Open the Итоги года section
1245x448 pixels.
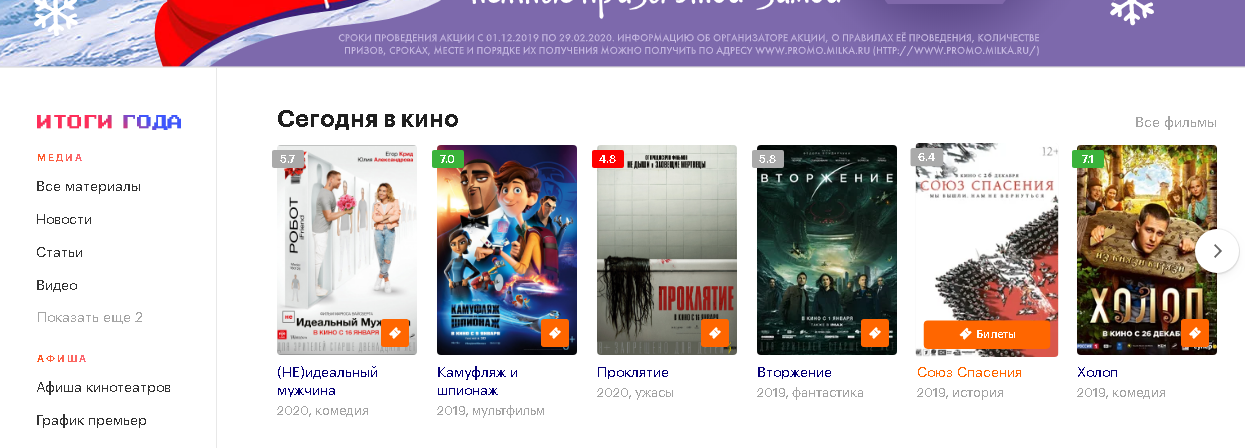pos(109,122)
